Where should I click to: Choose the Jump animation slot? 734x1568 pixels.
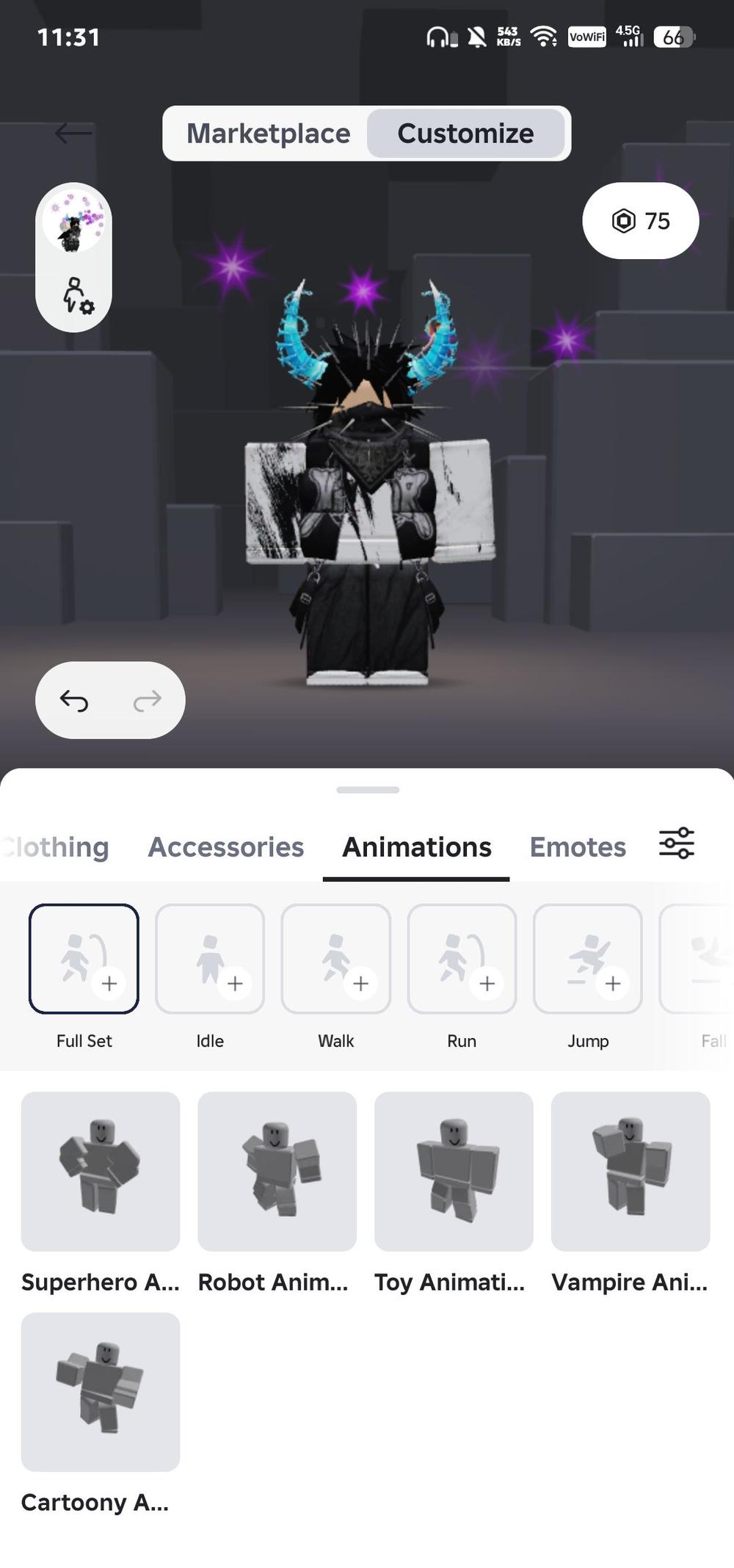pos(588,959)
